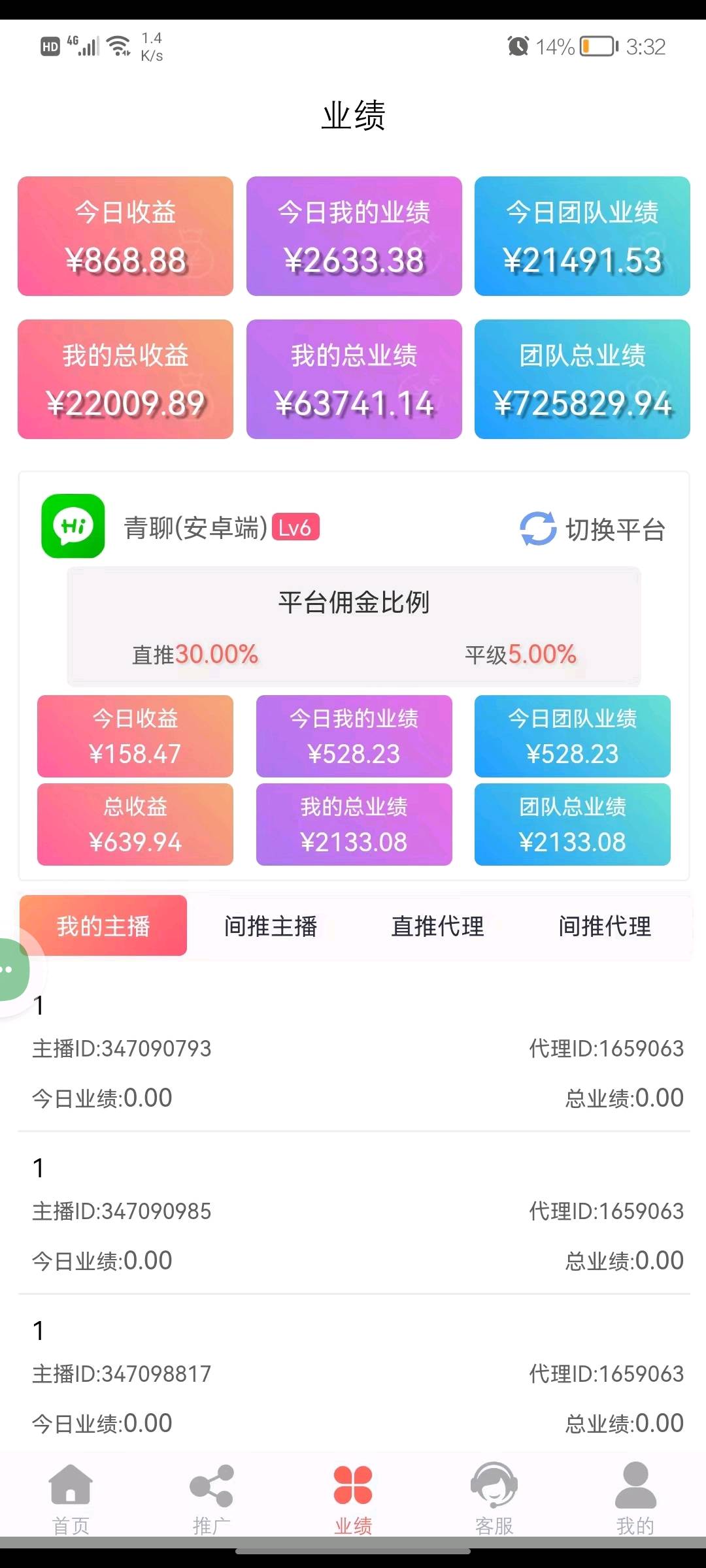Select the 我的主播 tab

click(103, 926)
